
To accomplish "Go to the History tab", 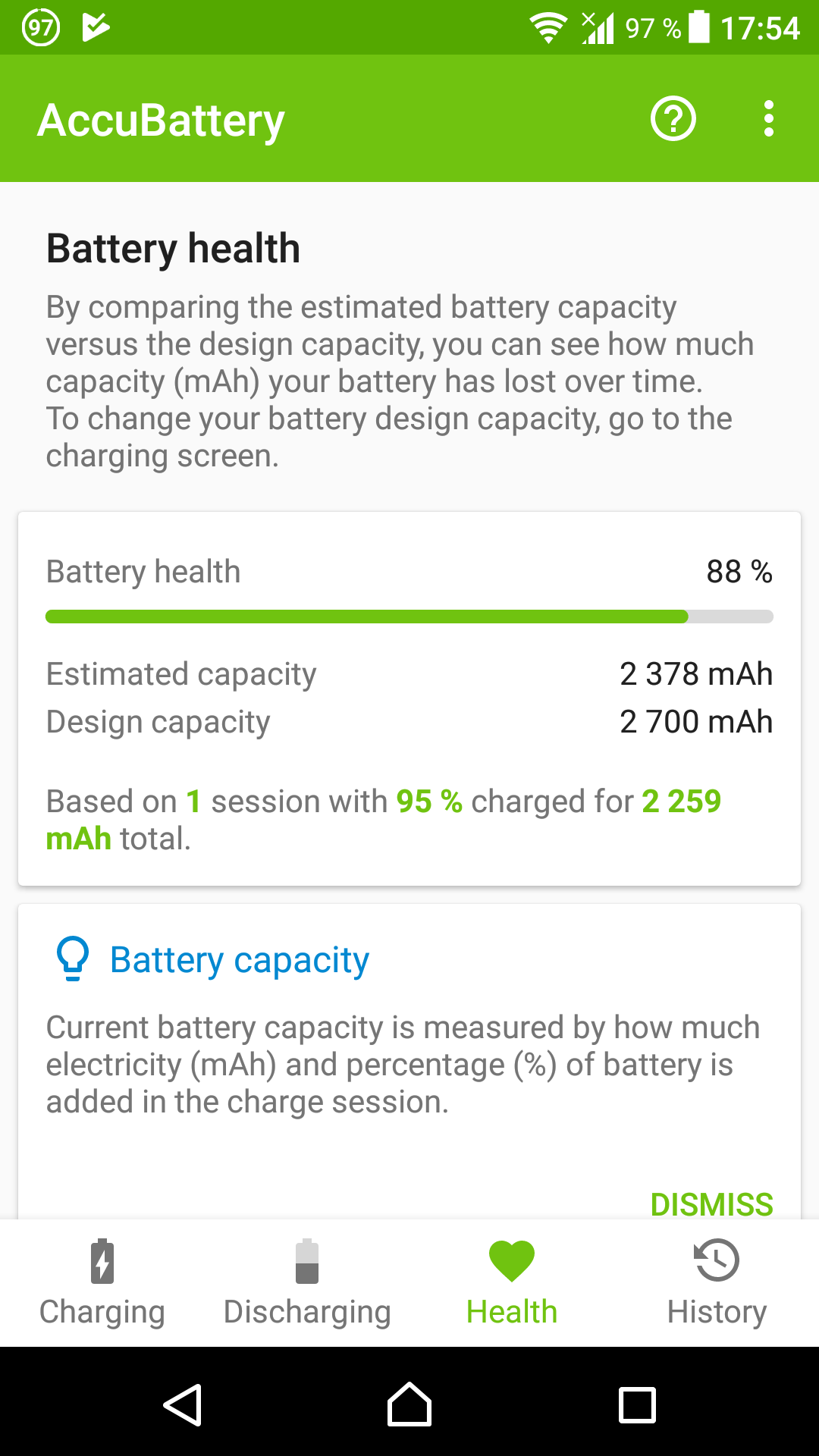I will tap(717, 1283).
